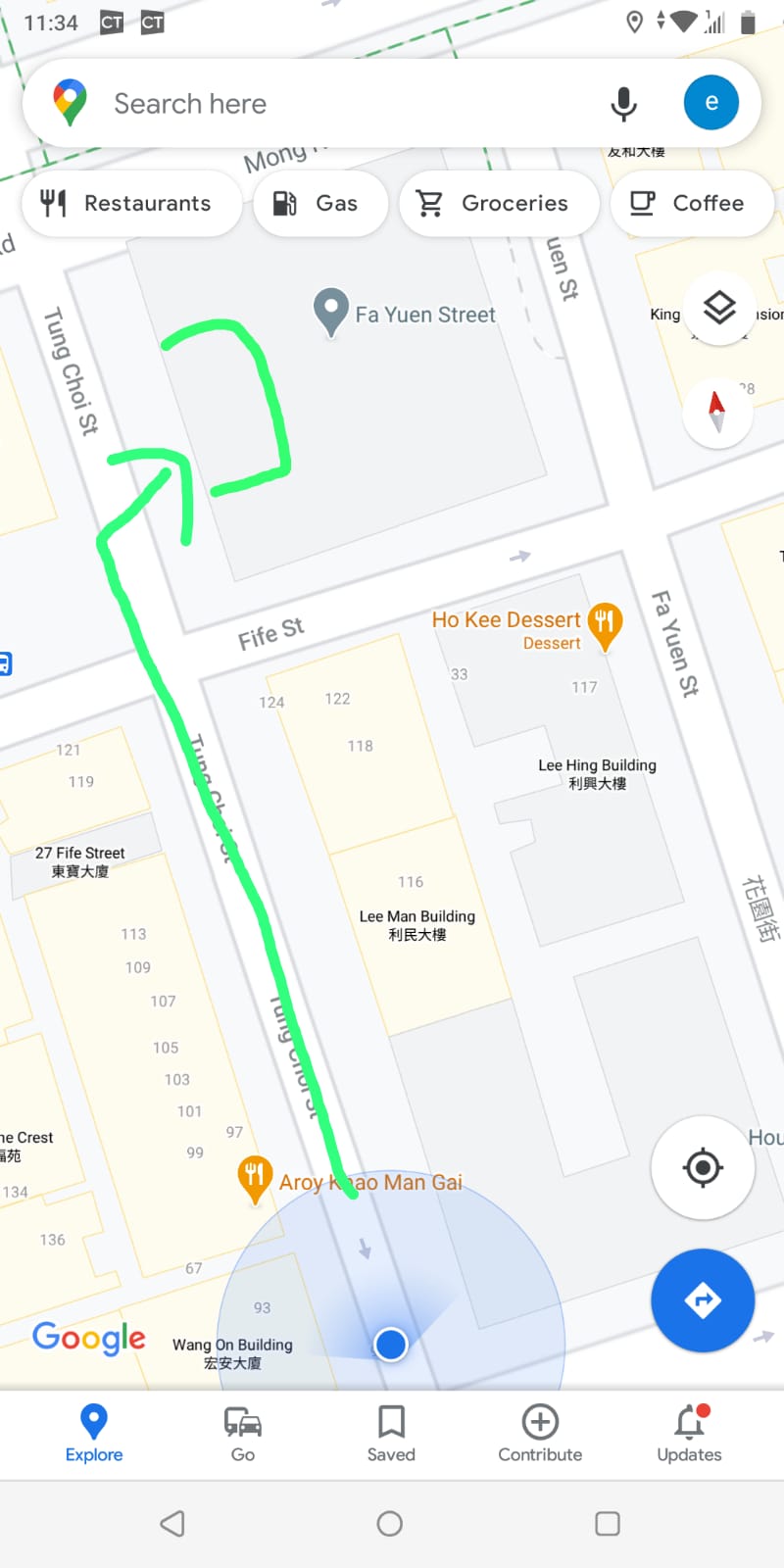
Task: Tap the compass to reset north
Action: pos(717,412)
